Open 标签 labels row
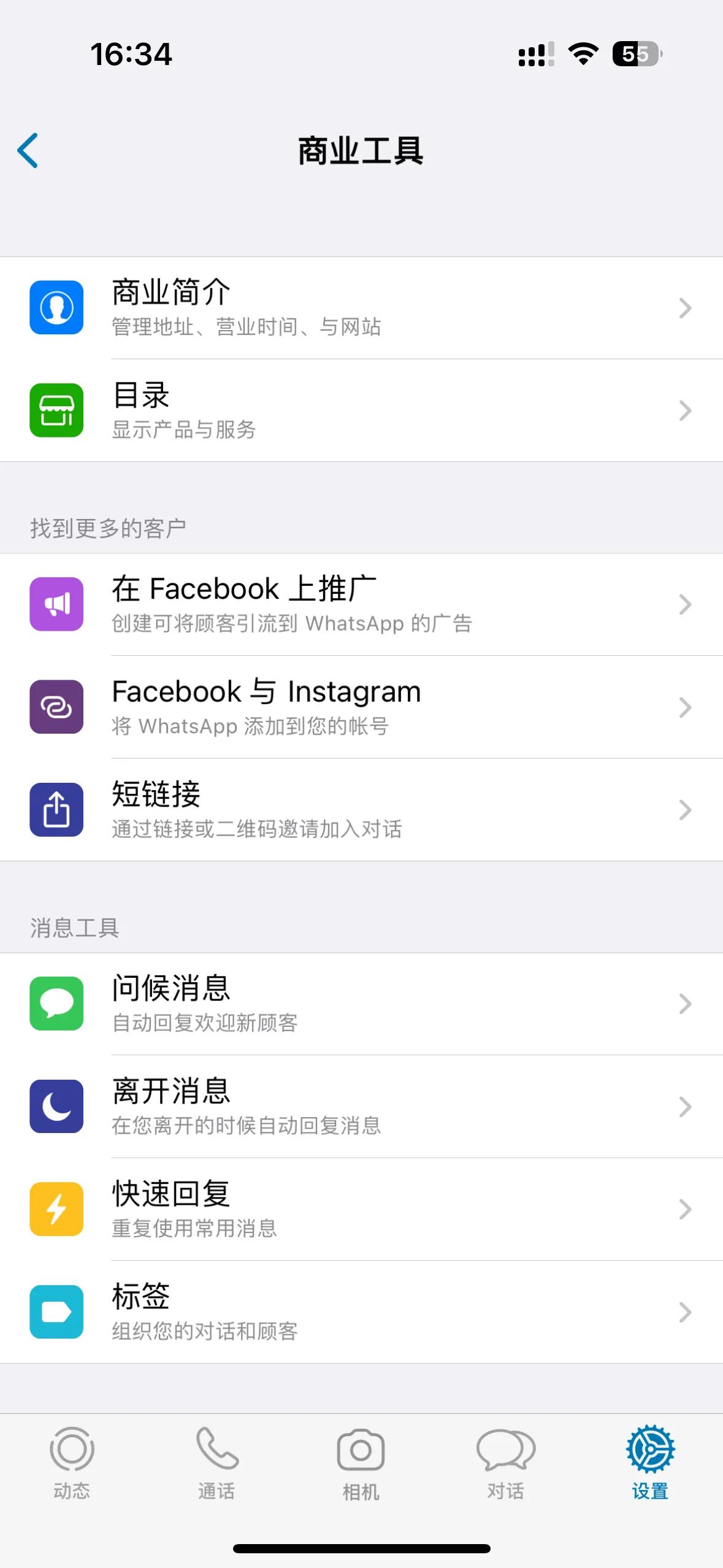Viewport: 723px width, 1568px height. tap(361, 1312)
